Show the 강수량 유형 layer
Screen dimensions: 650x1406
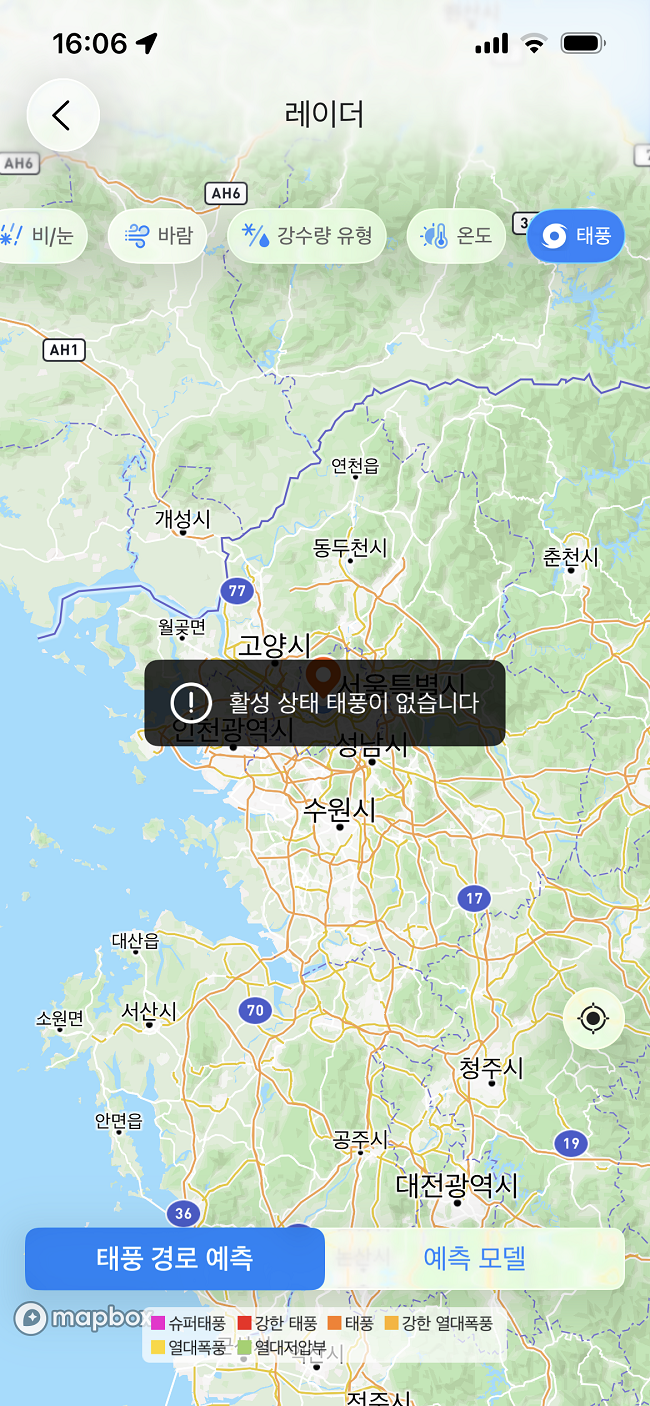click(x=307, y=236)
